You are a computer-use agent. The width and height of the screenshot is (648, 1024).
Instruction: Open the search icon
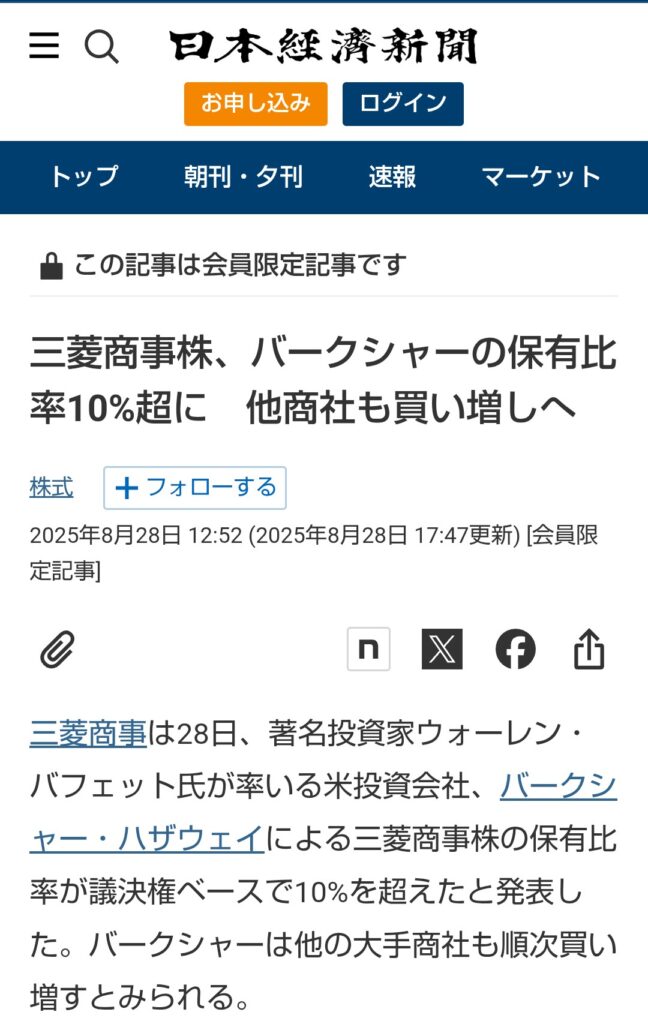tap(101, 46)
